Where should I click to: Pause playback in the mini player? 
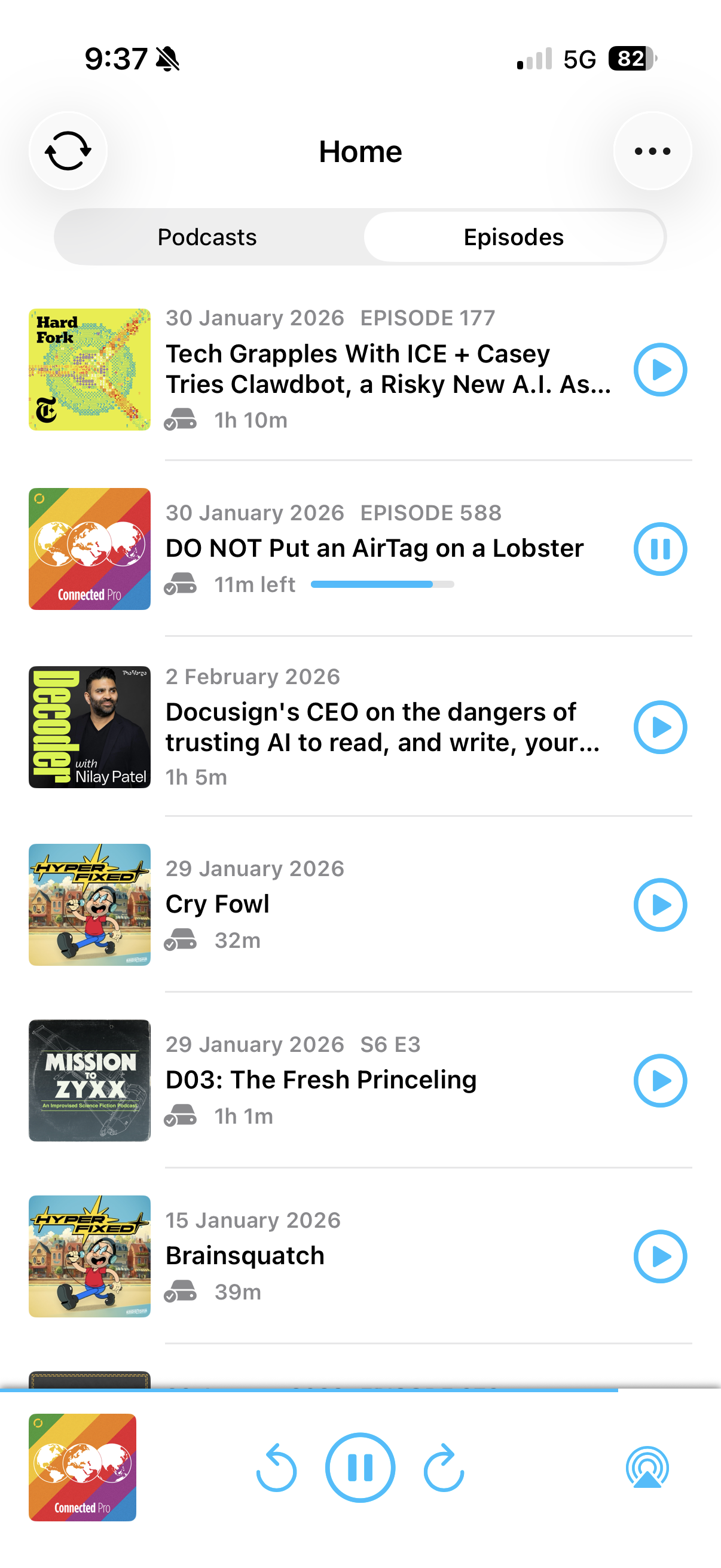click(x=360, y=1468)
